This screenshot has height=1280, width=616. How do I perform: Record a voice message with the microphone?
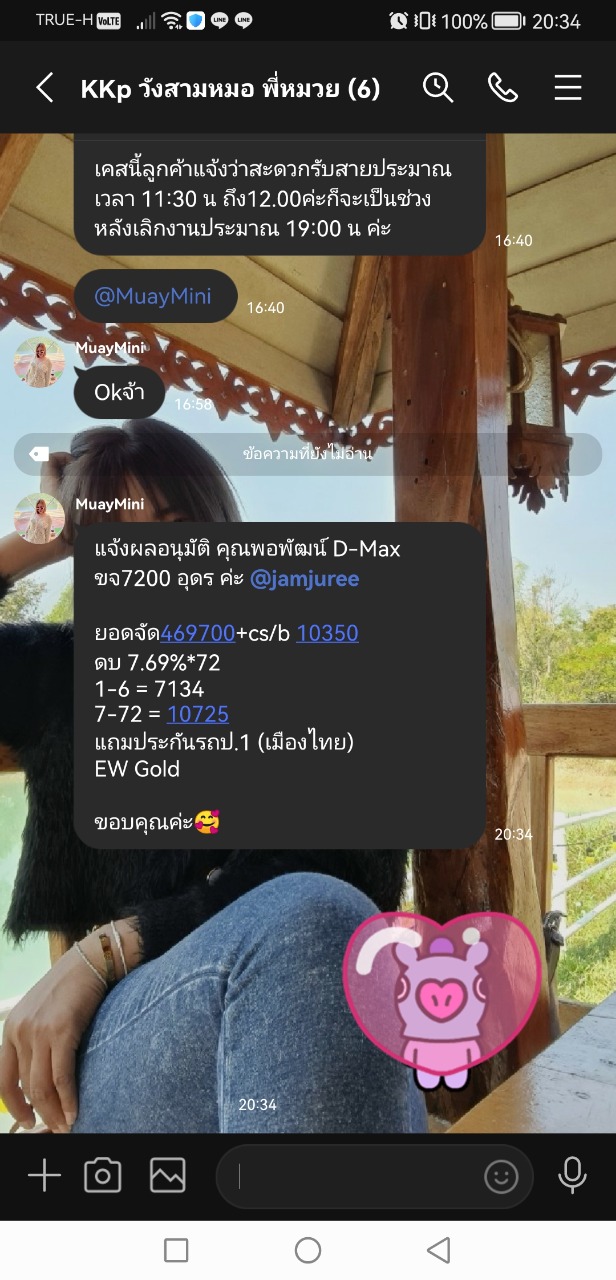click(x=572, y=1176)
